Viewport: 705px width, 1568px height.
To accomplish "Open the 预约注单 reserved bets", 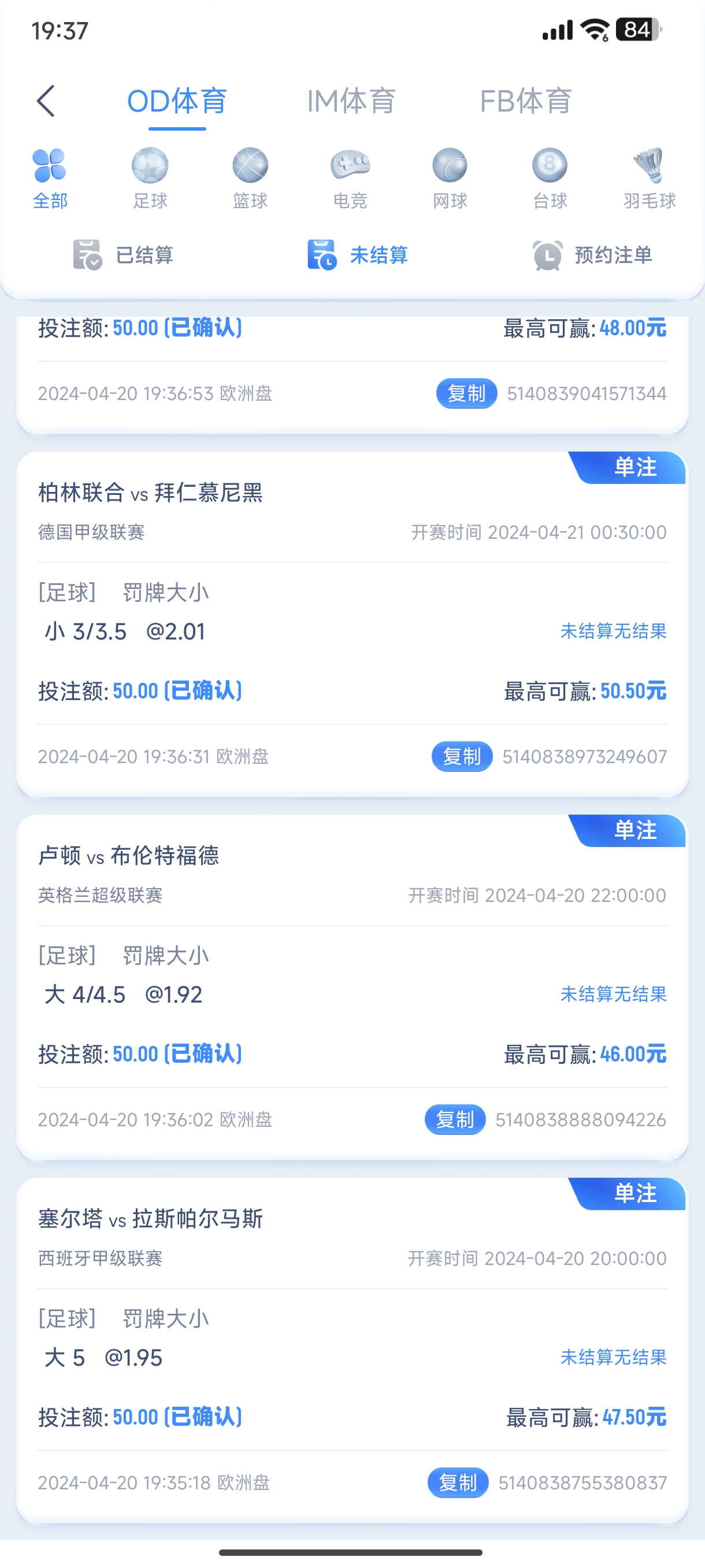I will click(592, 255).
